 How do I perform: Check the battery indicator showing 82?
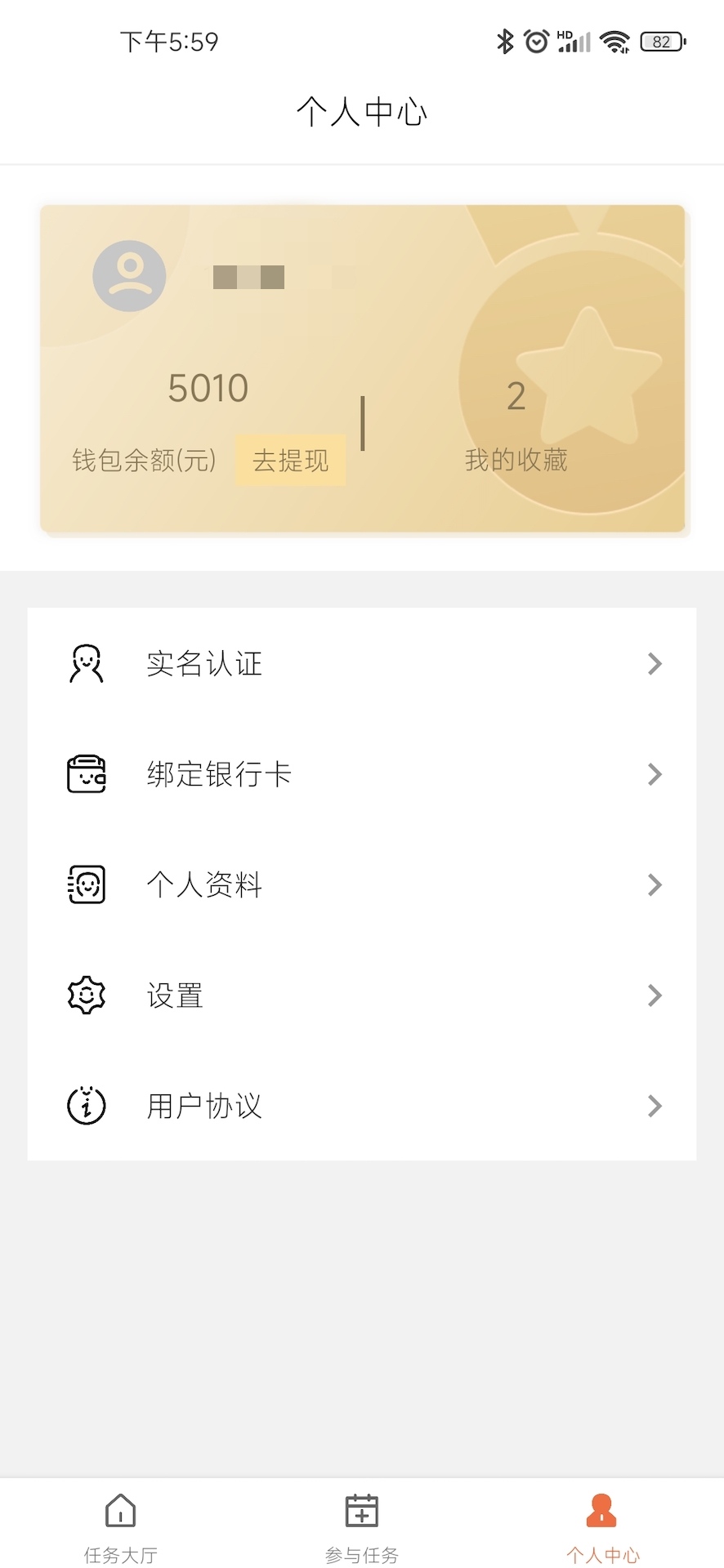tap(662, 40)
